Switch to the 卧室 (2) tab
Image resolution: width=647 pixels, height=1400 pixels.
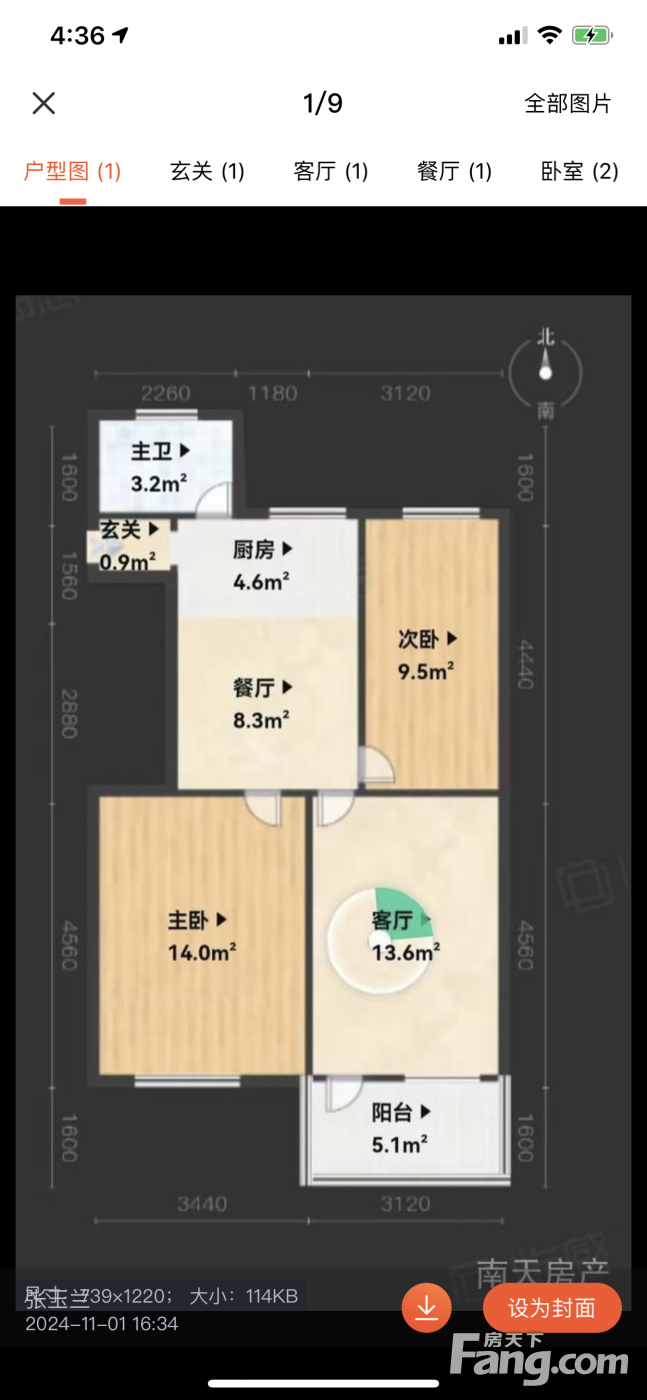click(579, 171)
